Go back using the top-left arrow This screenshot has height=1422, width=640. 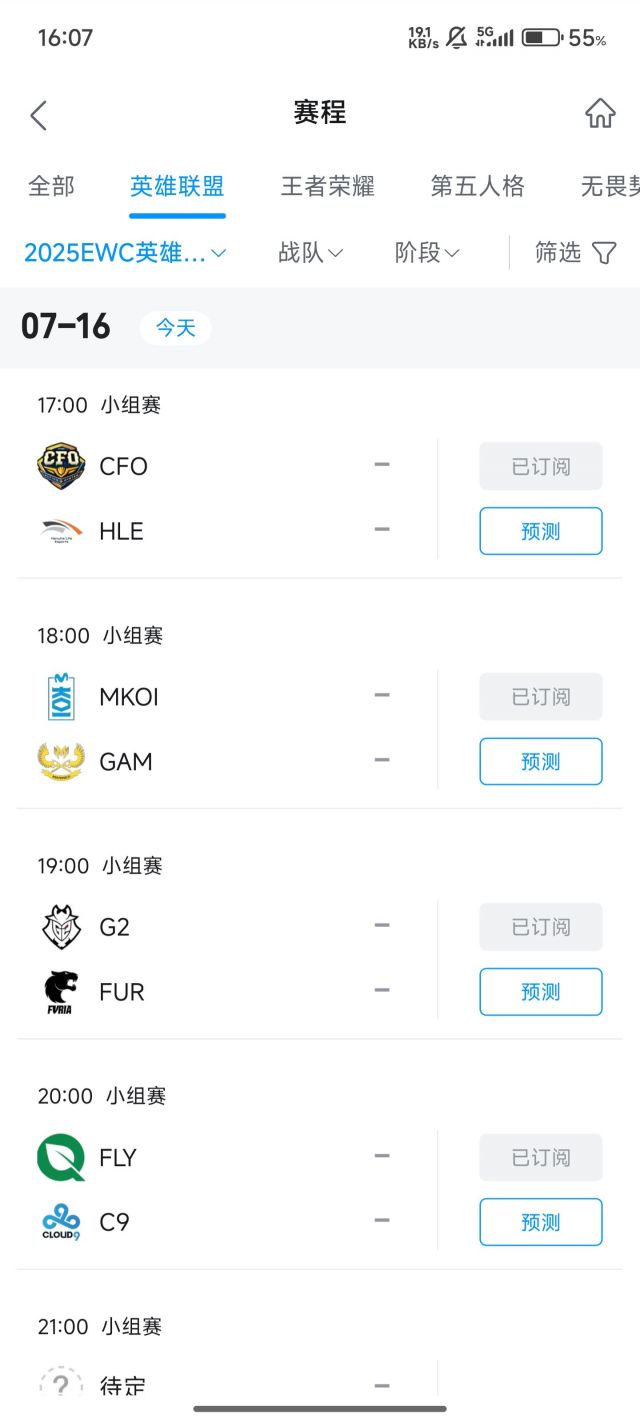39,116
